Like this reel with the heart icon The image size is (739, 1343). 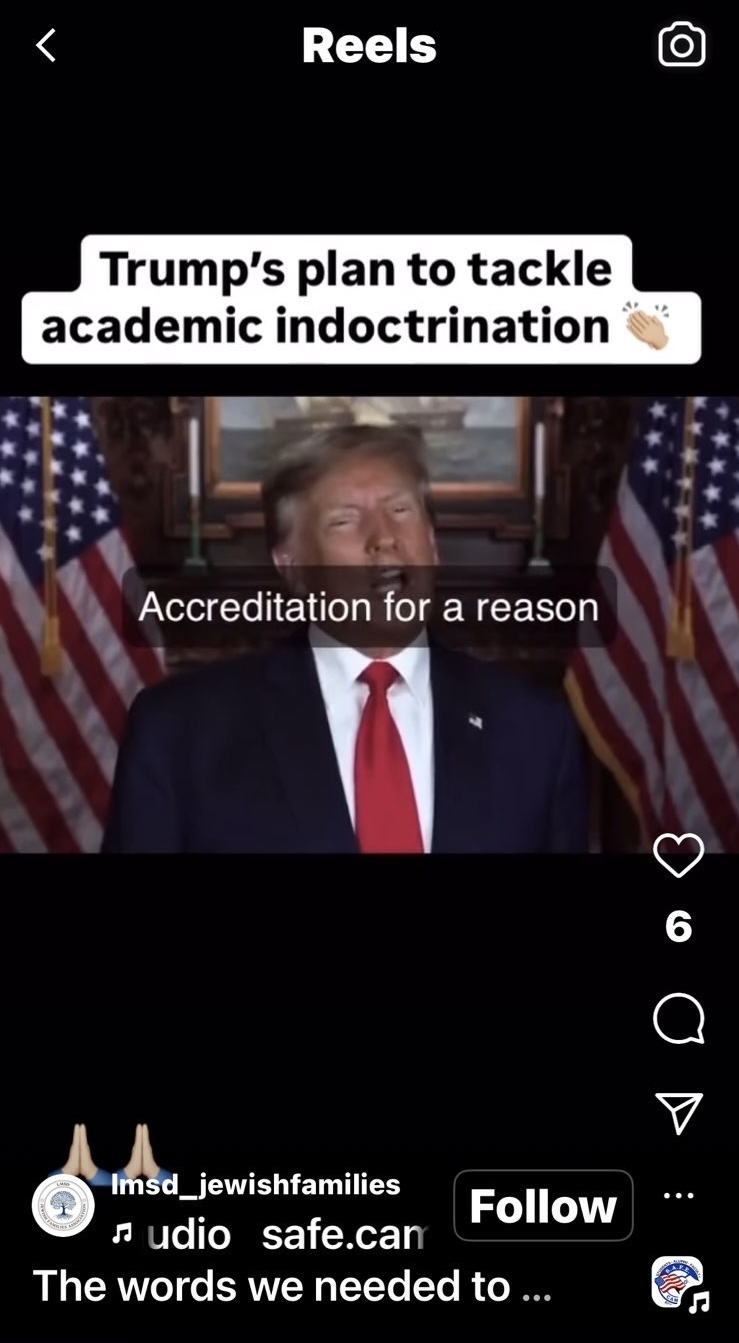(678, 856)
